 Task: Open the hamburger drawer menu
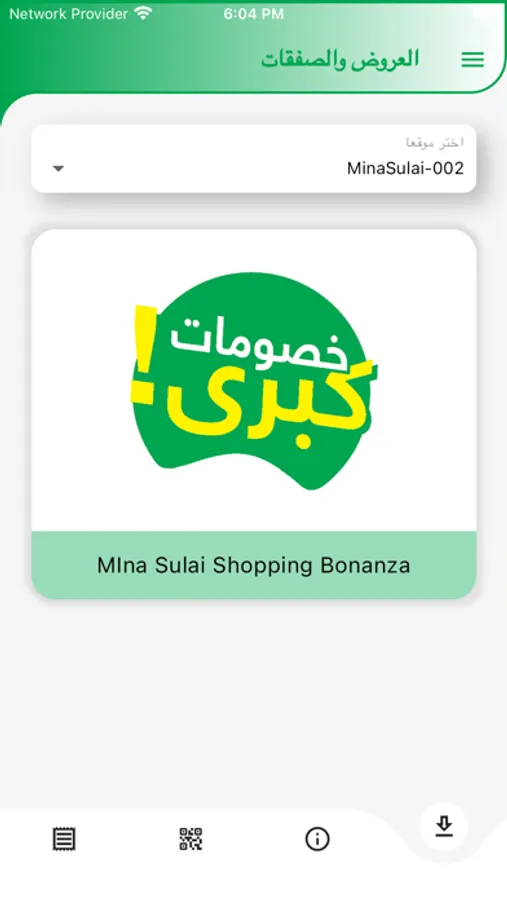point(473,60)
